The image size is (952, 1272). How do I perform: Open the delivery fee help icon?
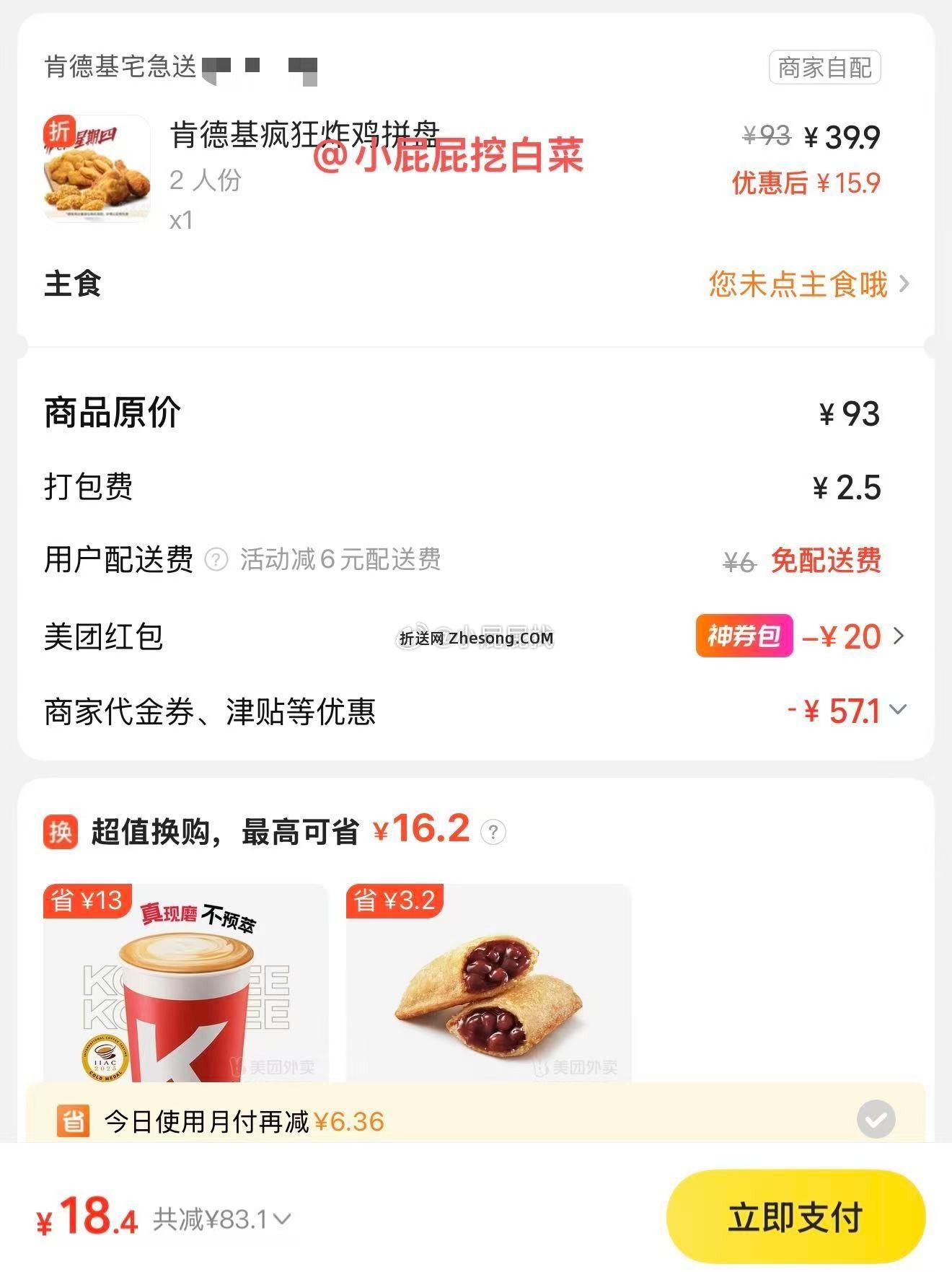coord(213,561)
